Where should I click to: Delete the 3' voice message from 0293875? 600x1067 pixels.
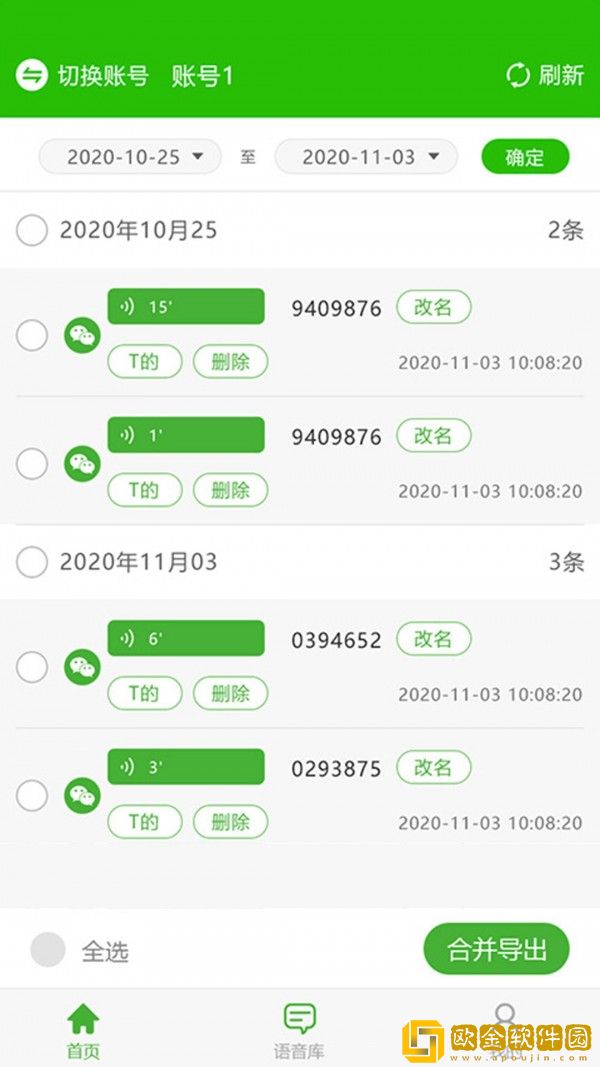[x=230, y=822]
